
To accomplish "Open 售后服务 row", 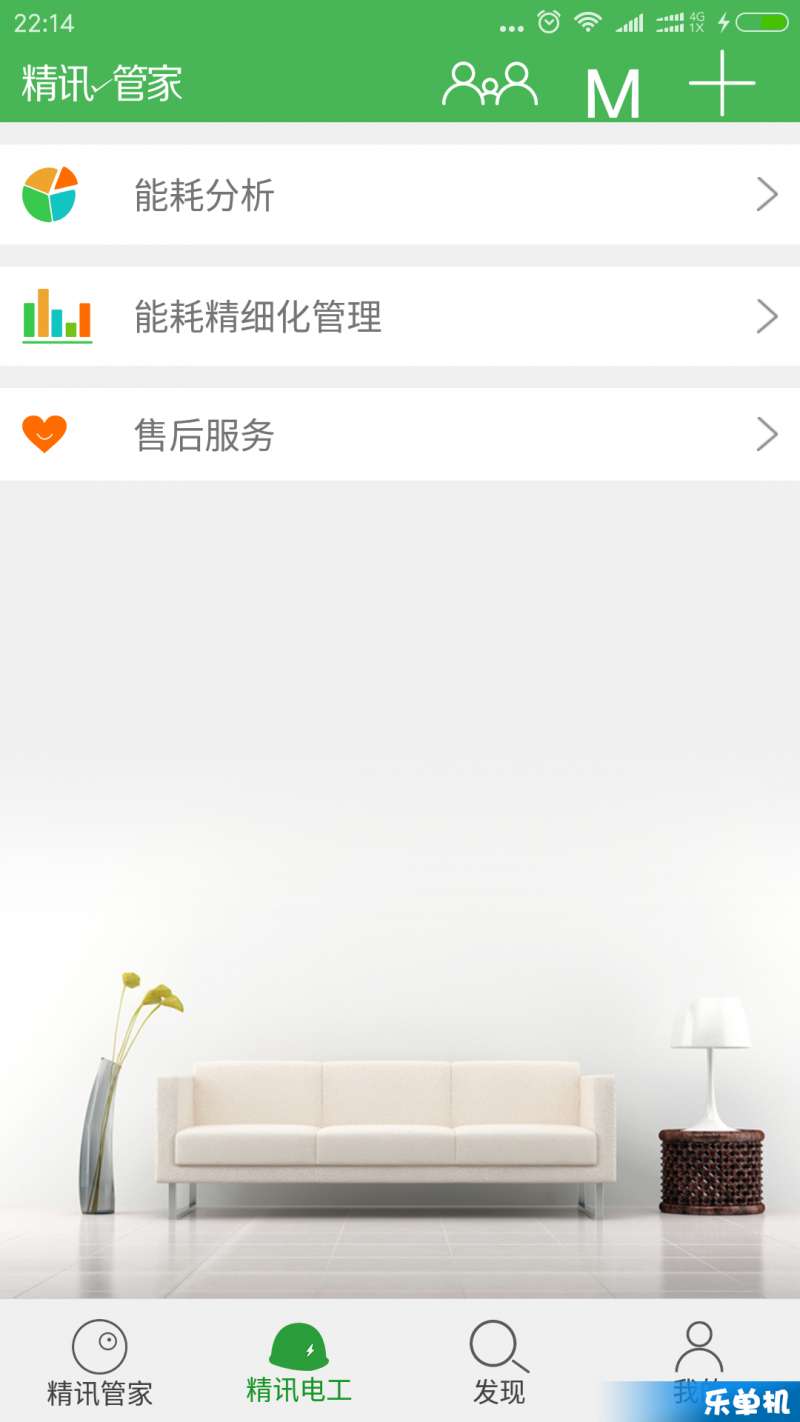I will point(400,435).
